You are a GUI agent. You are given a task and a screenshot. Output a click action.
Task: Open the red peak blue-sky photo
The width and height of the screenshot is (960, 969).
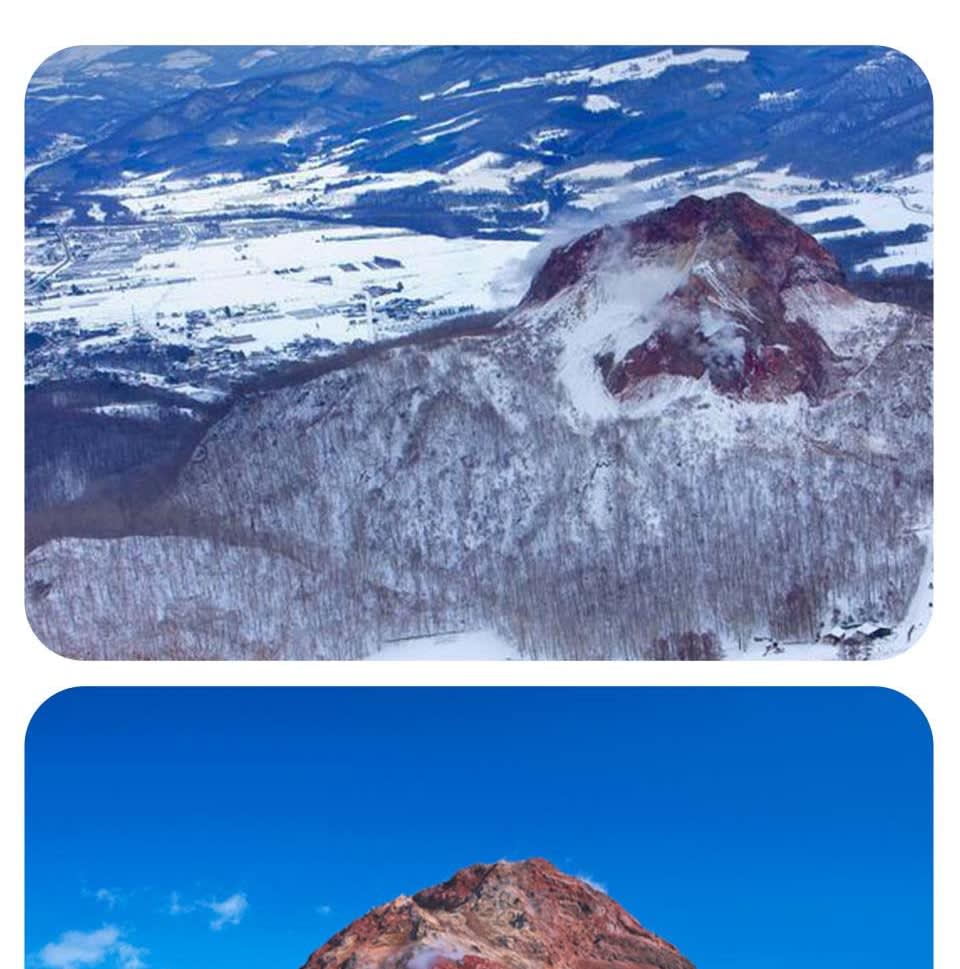point(479,827)
